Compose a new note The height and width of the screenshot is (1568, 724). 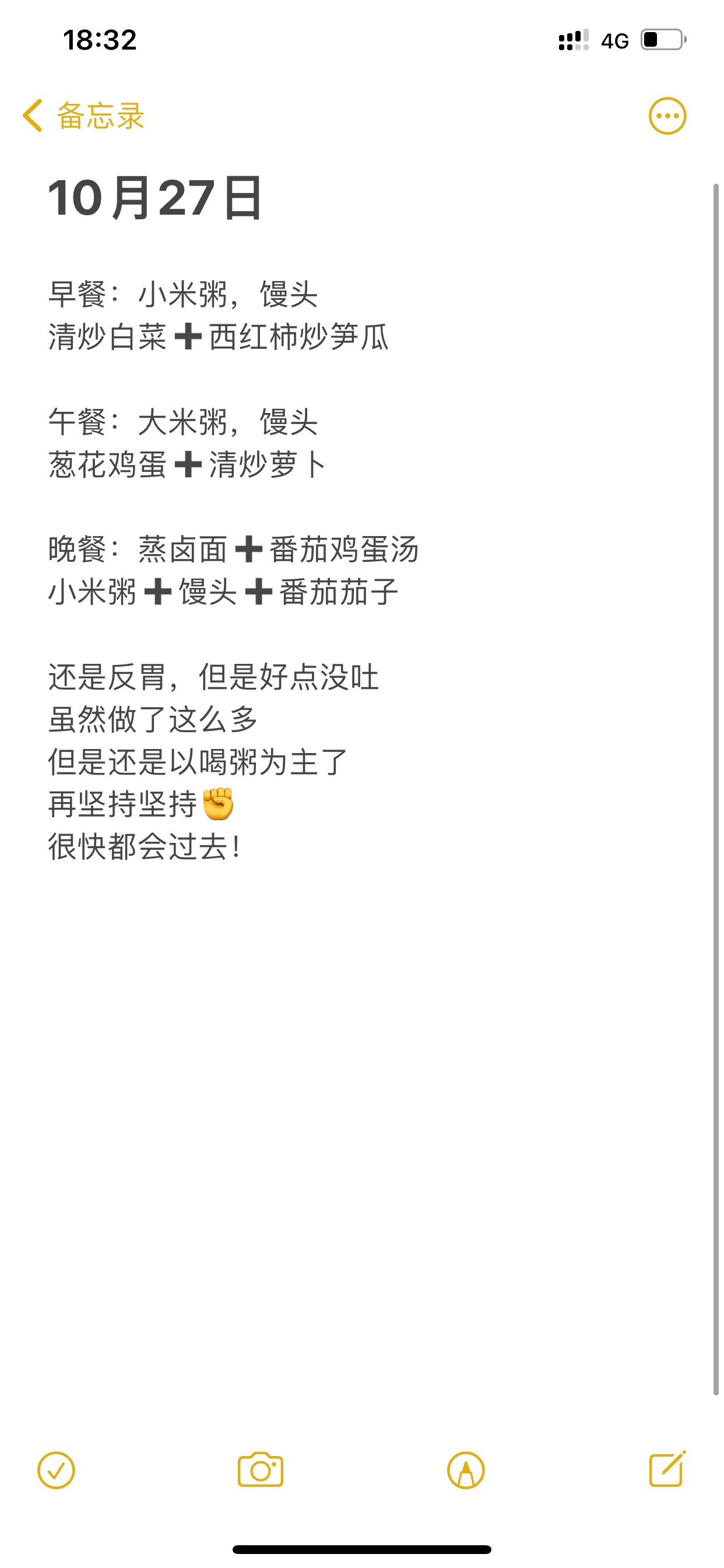click(x=667, y=1469)
